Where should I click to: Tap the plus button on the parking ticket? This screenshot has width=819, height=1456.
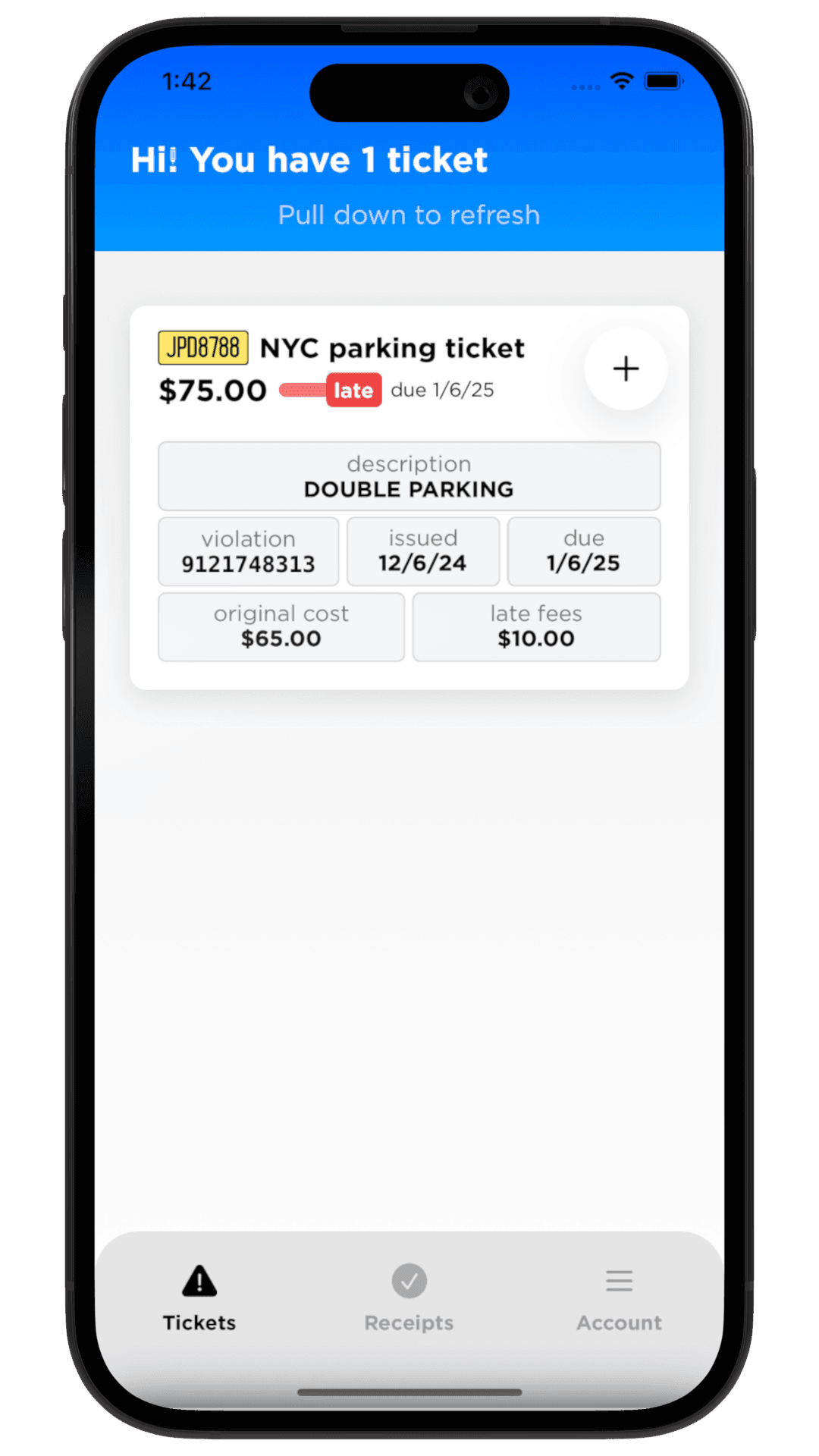point(626,369)
